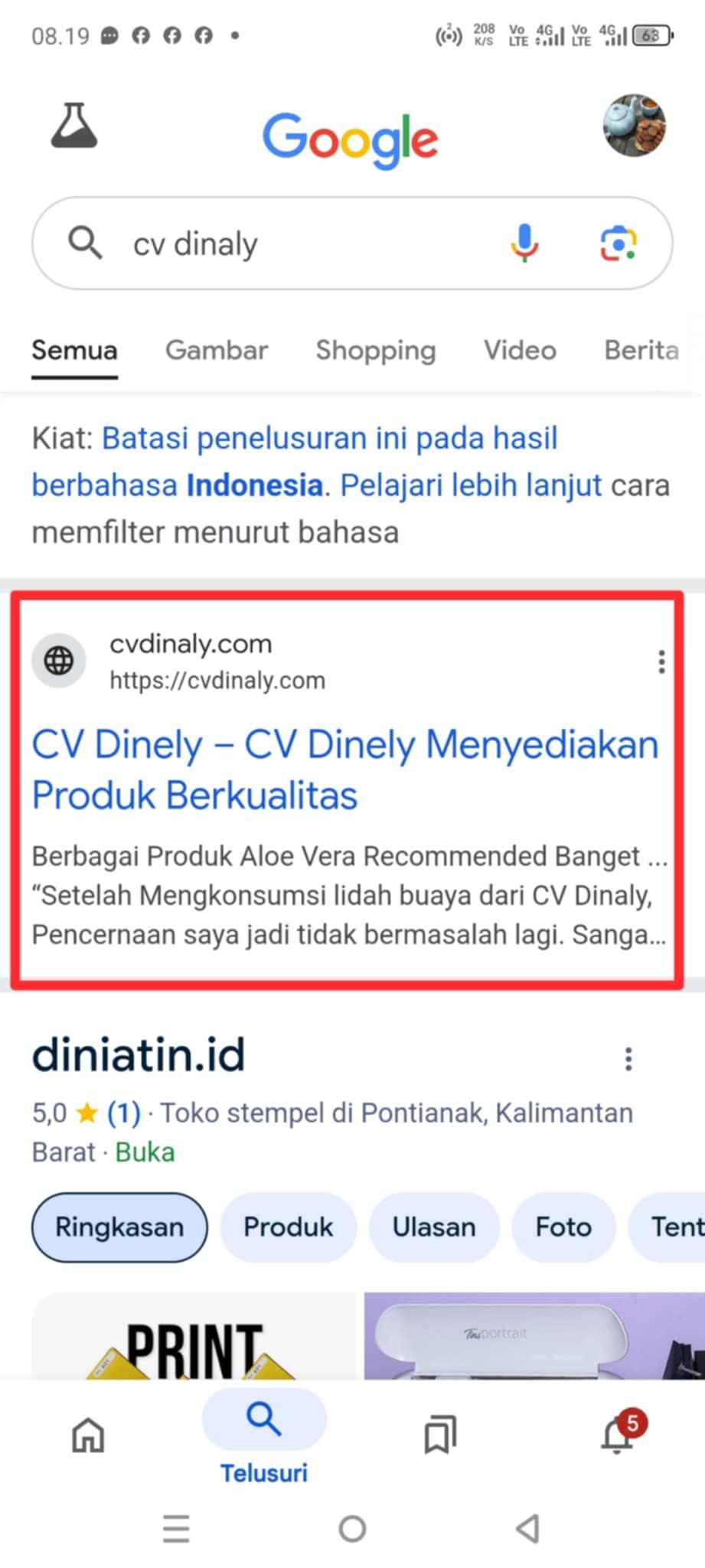This screenshot has width=705, height=1568.
Task: Open the PRINT product thumbnail
Action: [x=193, y=1355]
